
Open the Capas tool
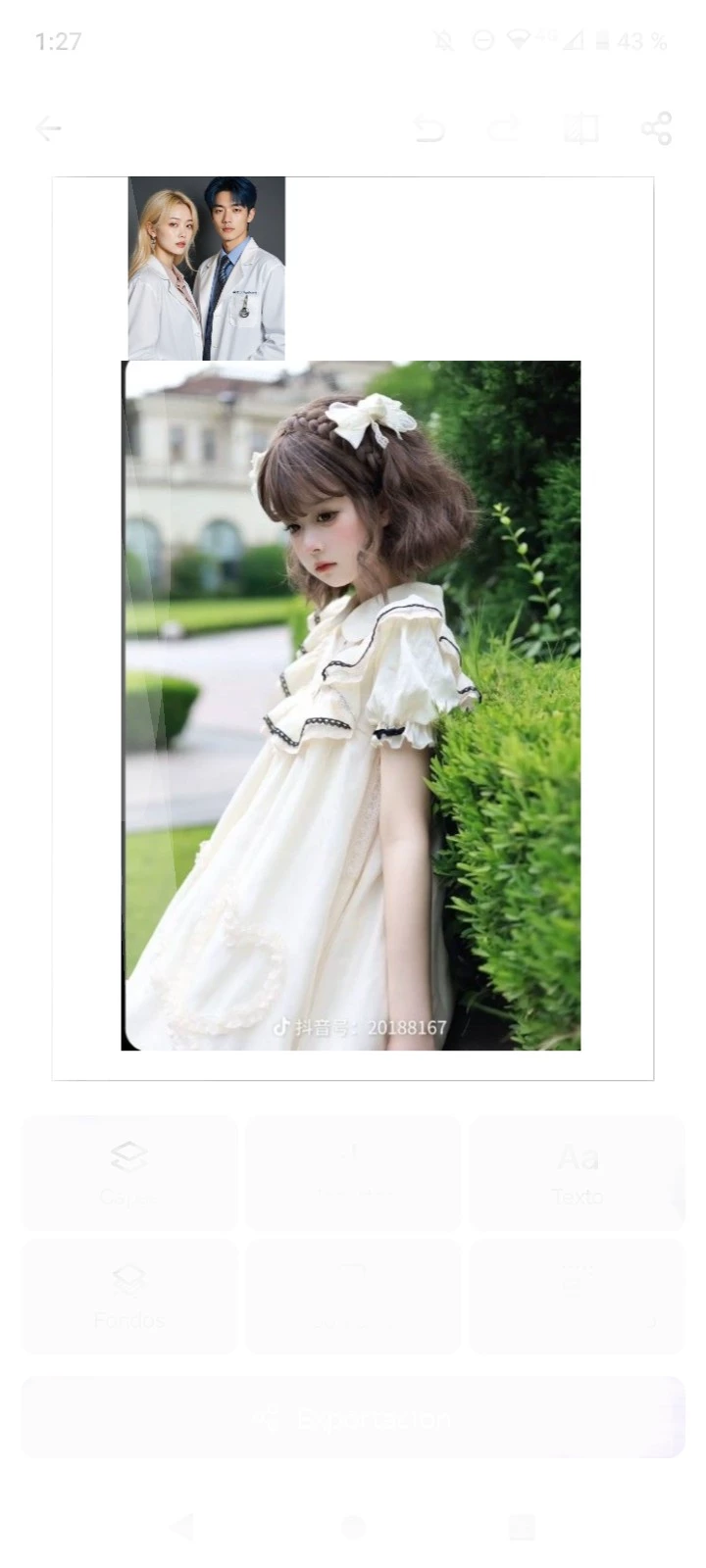[x=128, y=1172]
